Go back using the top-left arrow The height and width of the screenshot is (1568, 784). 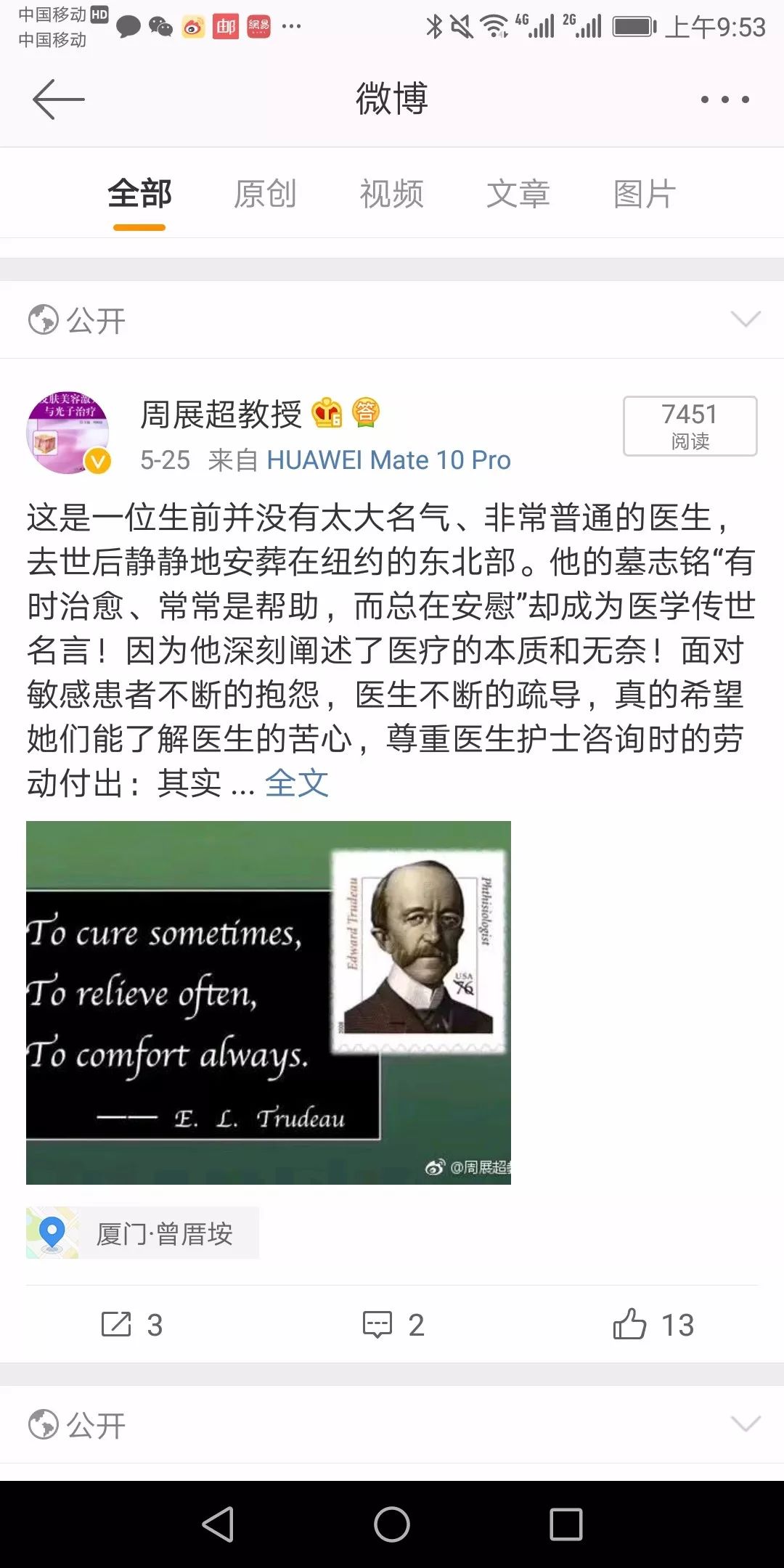click(58, 99)
